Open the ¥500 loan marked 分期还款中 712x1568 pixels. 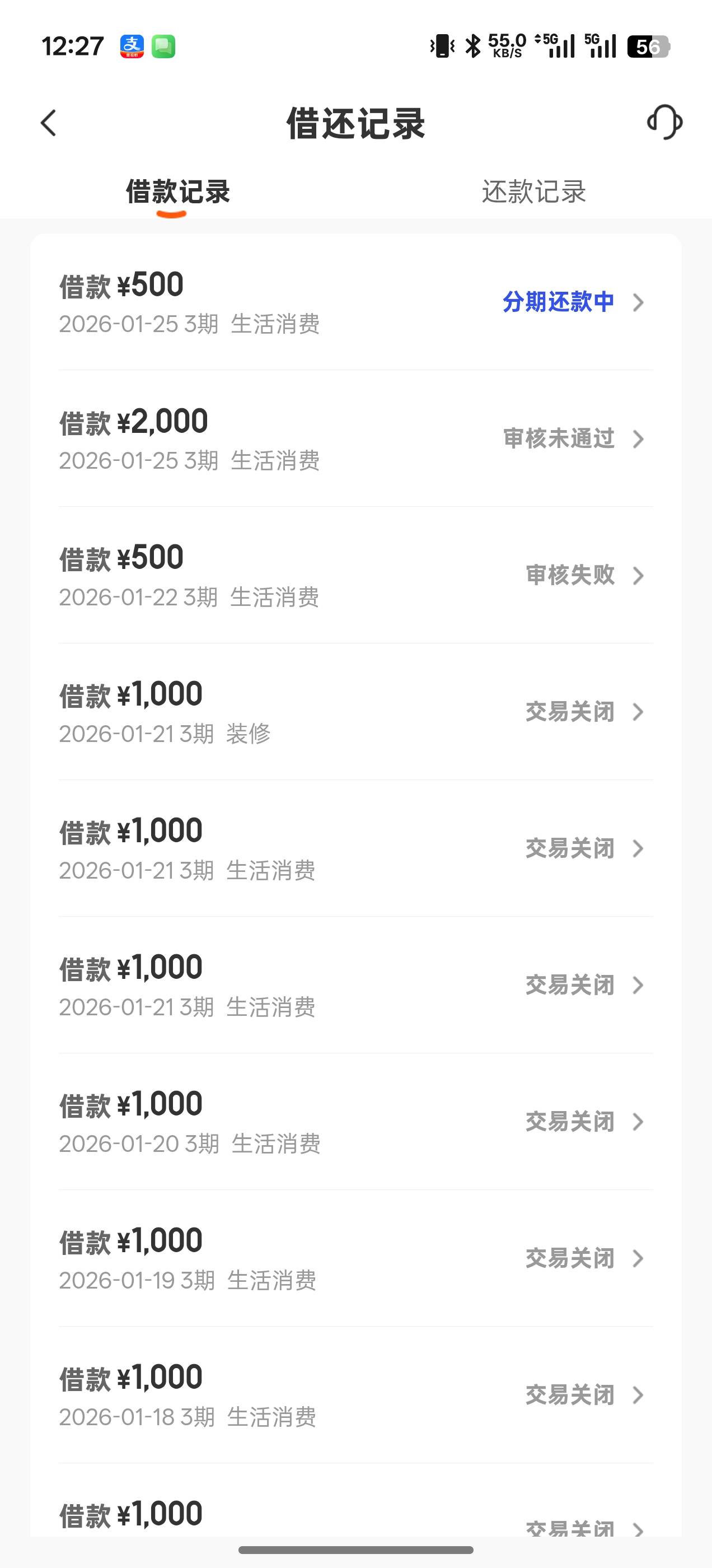[x=355, y=302]
